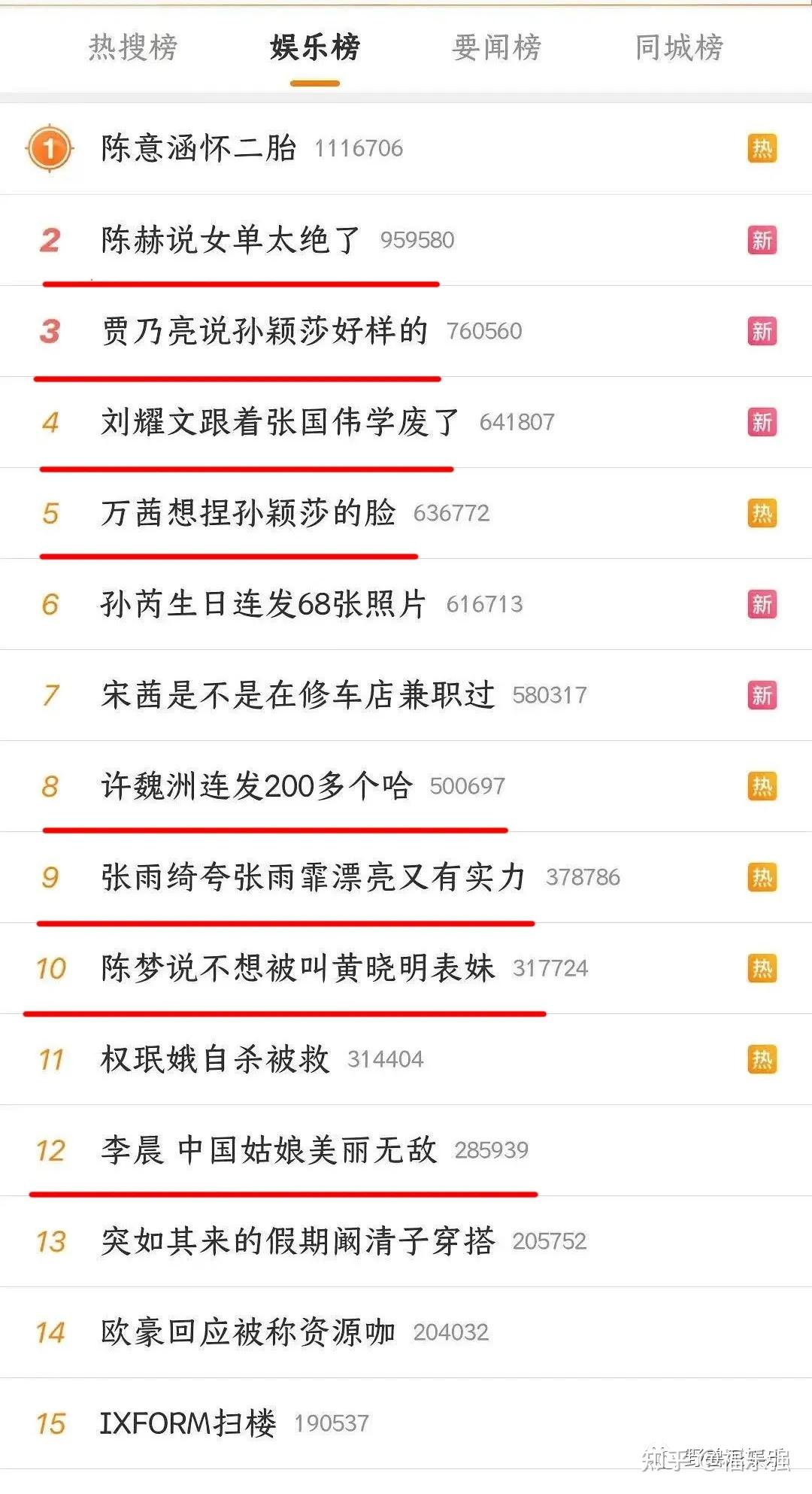
Task: Switch to the 同城榜 tab
Action: (x=679, y=47)
